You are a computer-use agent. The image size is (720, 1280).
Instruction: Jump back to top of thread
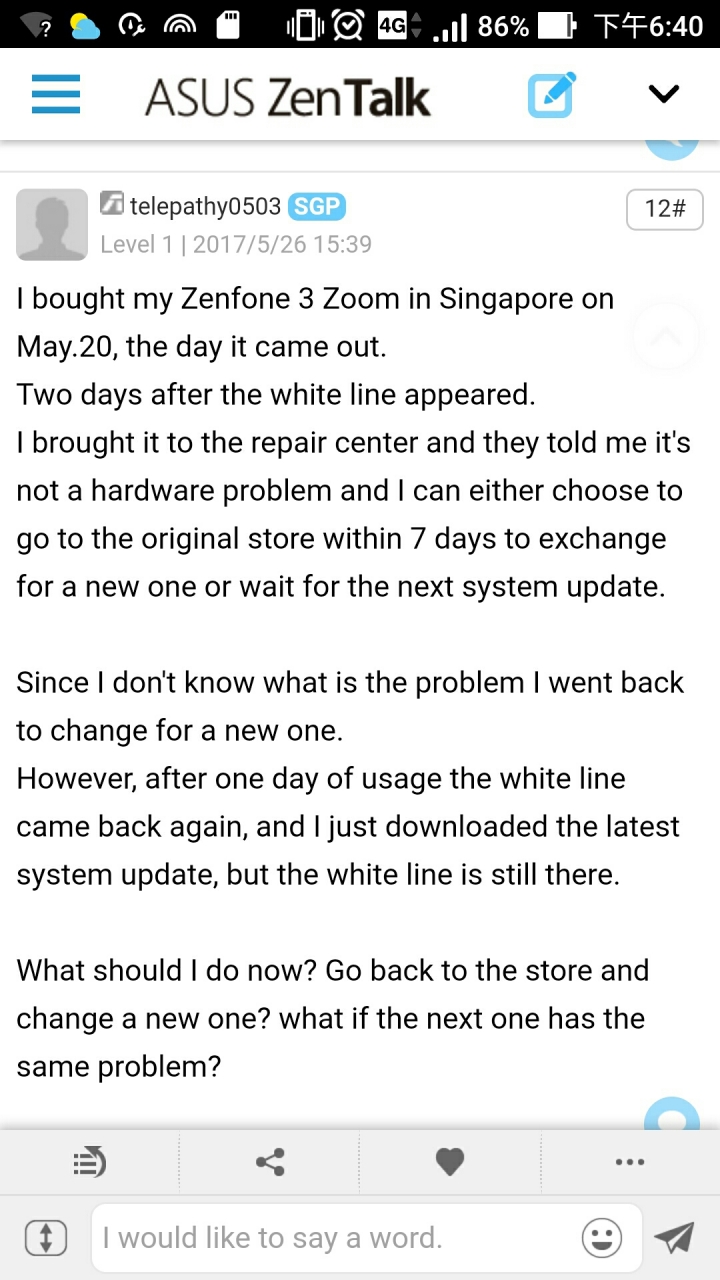(x=666, y=336)
